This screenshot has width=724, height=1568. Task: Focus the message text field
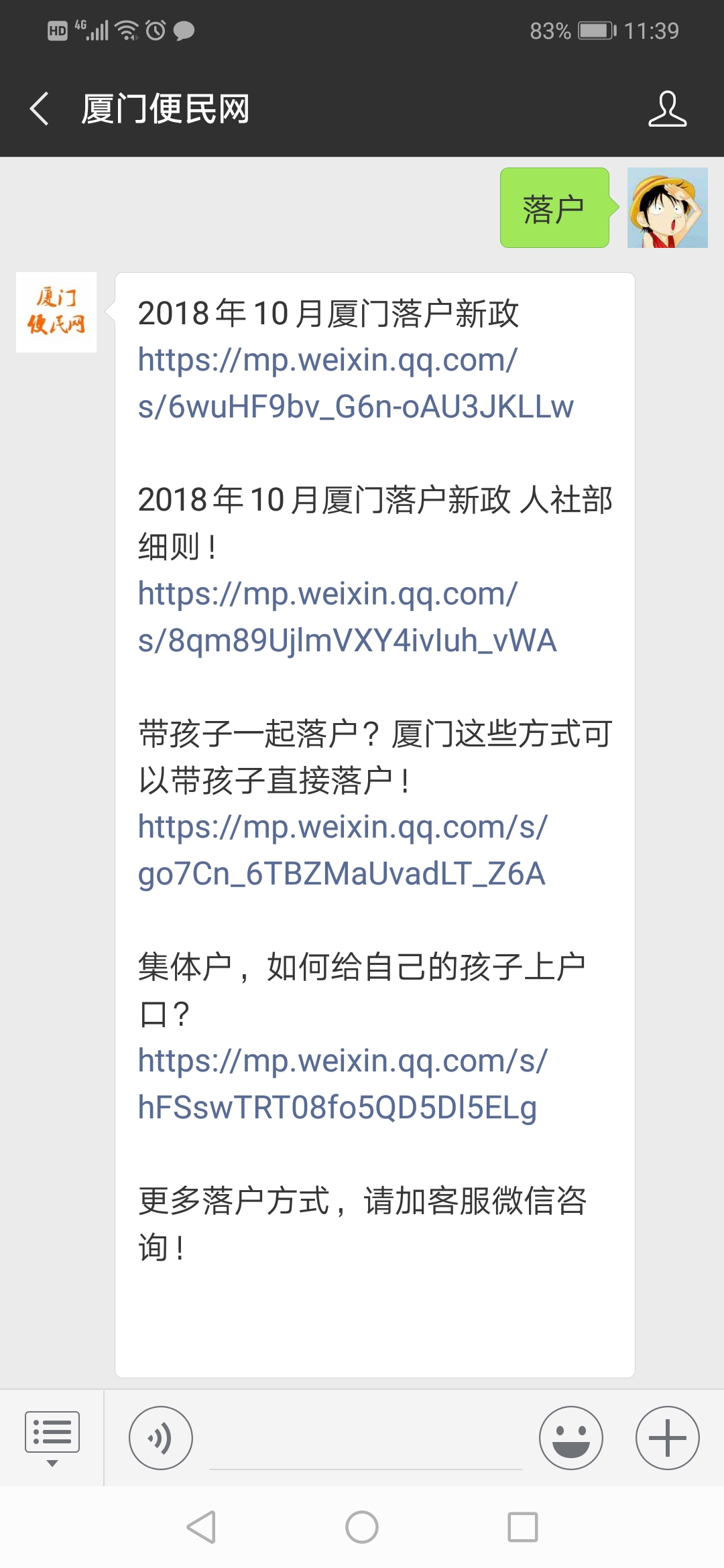click(x=365, y=1441)
